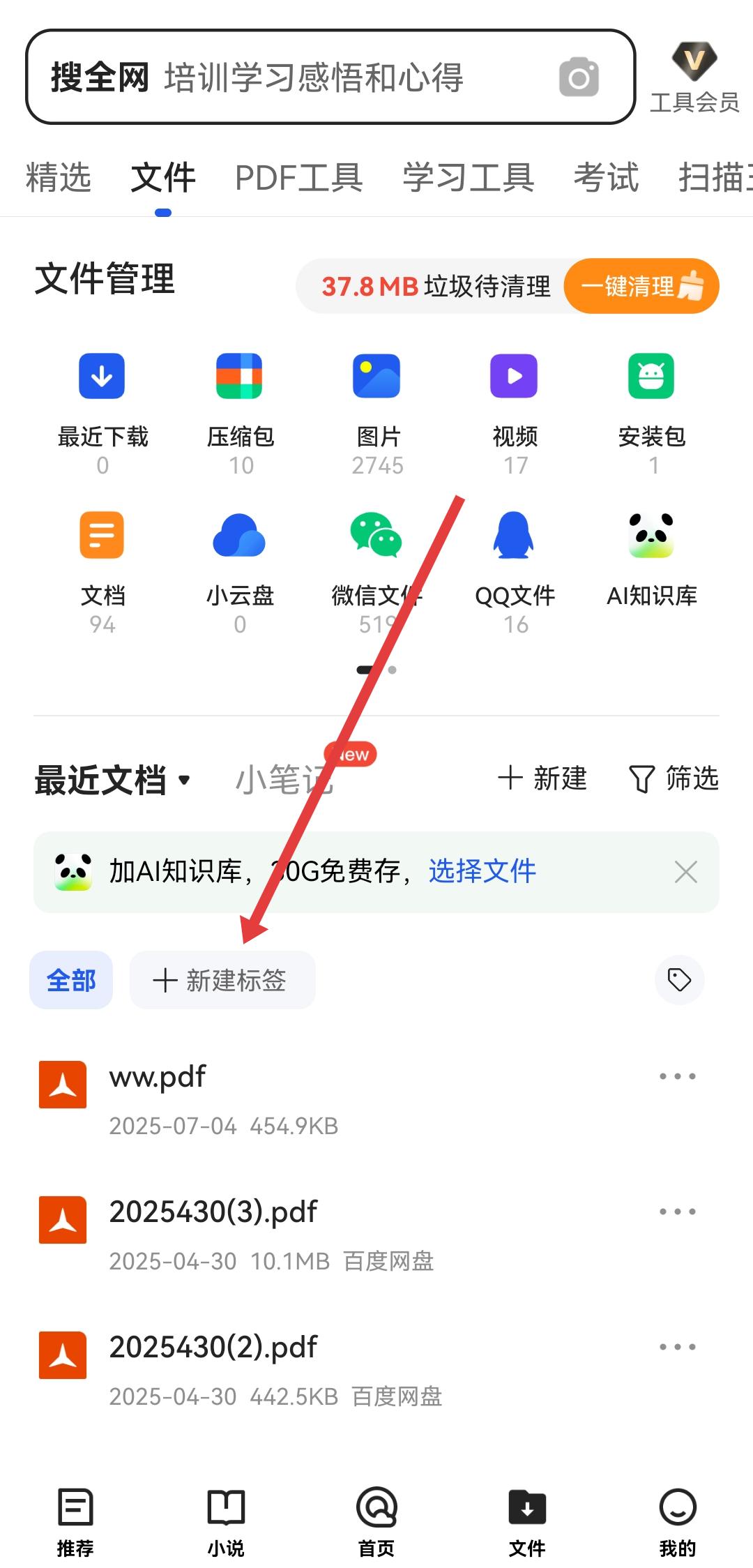This screenshot has height=1568, width=753.
Task: Tap 一键清理 to clean junk files
Action: point(641,286)
